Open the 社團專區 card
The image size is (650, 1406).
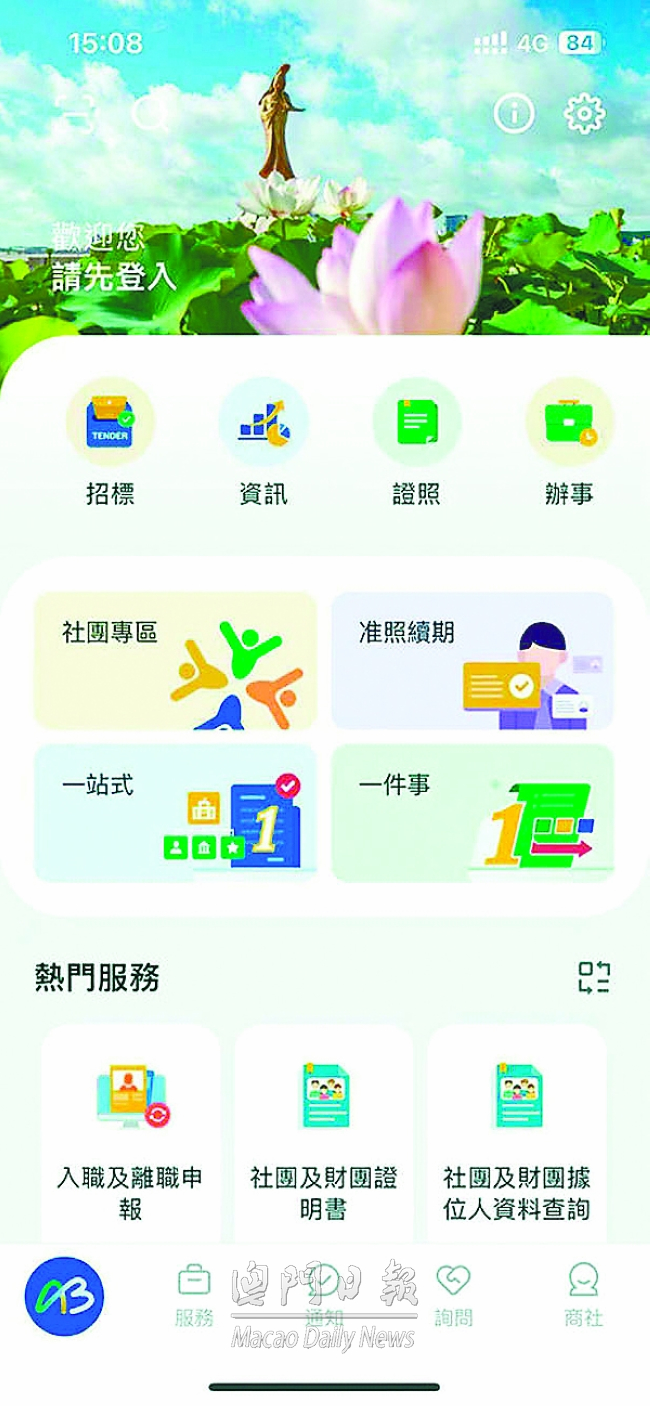(176, 660)
